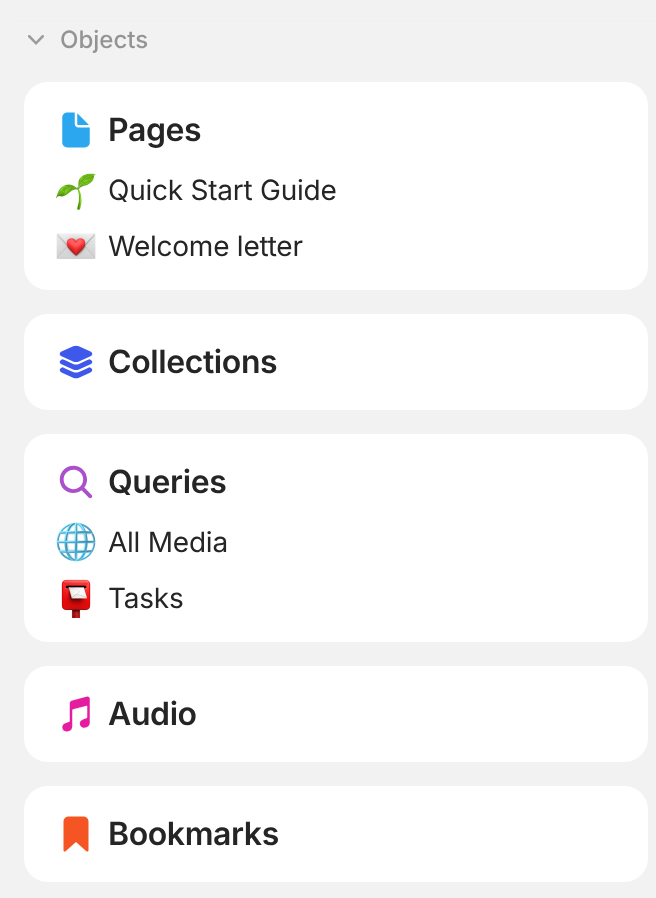
Task: Open the Tasks query
Action: point(146,598)
